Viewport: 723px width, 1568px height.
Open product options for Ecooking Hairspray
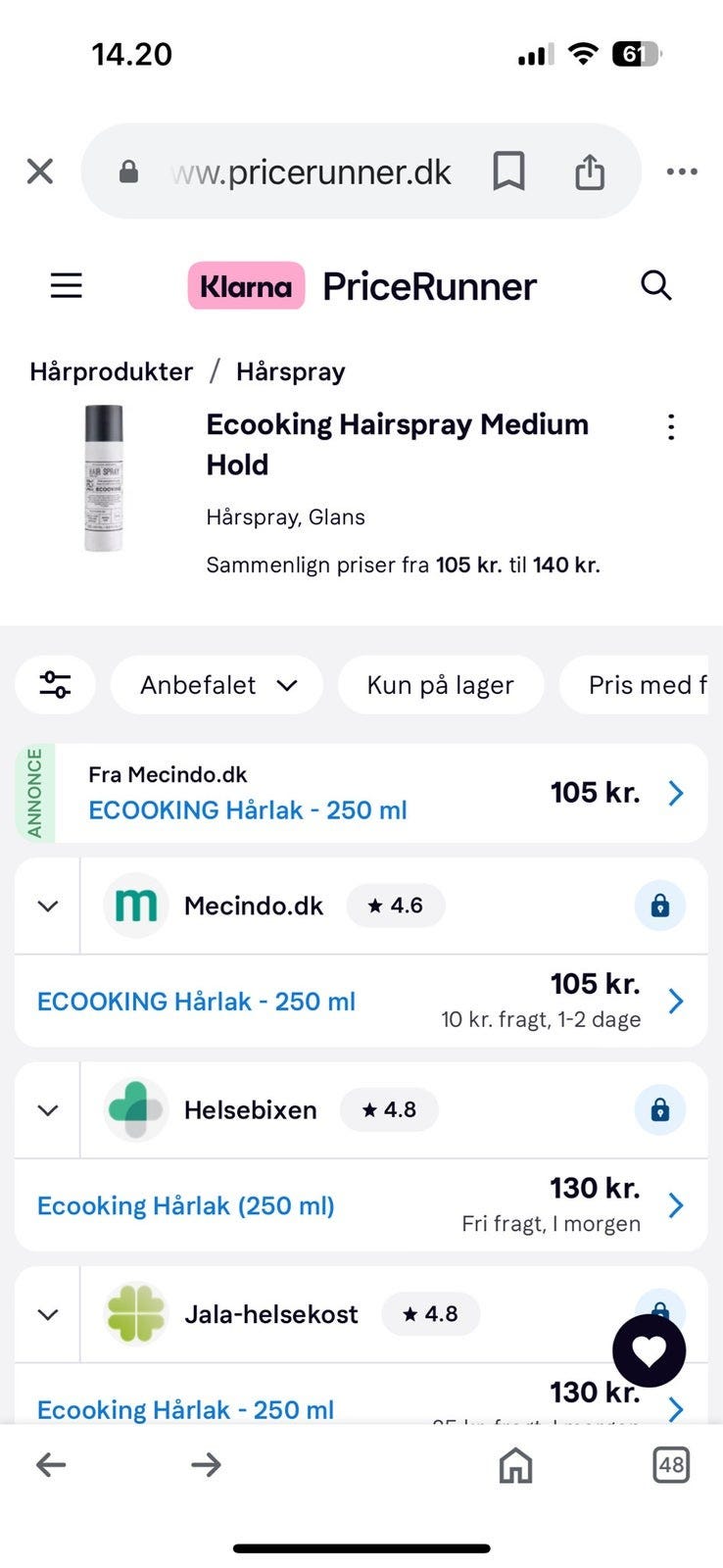(x=671, y=426)
